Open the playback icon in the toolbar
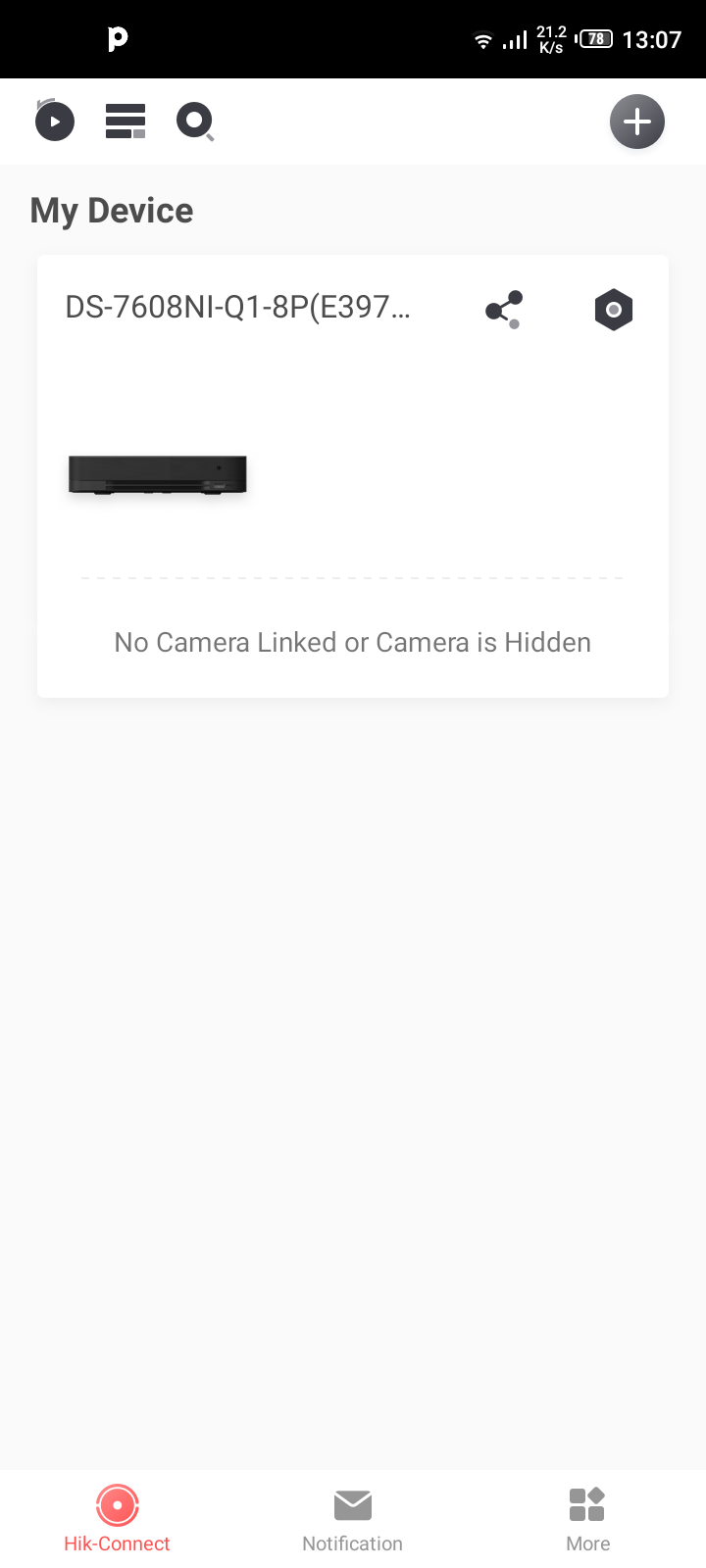706x1568 pixels. 55,122
